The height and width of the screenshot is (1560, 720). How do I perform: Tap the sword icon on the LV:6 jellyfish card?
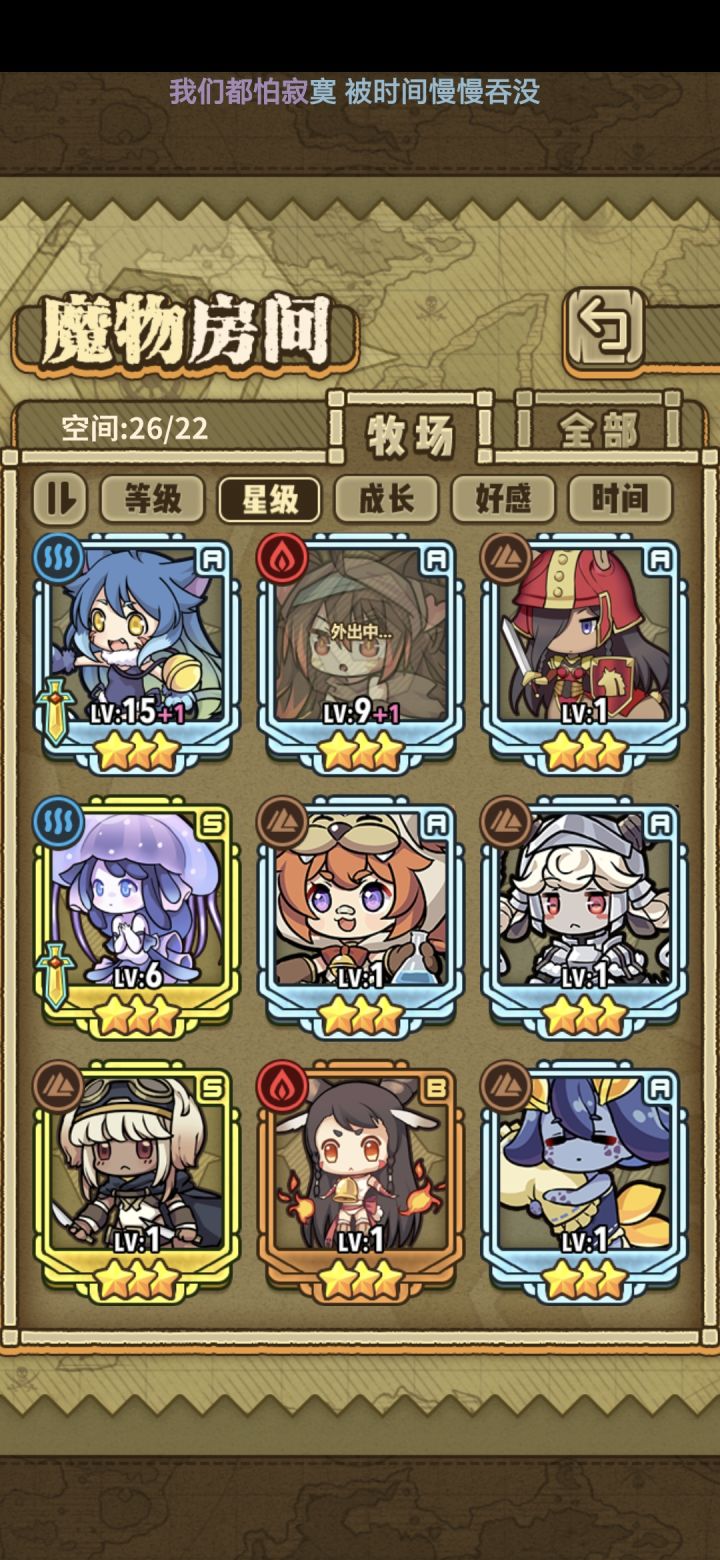click(55, 967)
